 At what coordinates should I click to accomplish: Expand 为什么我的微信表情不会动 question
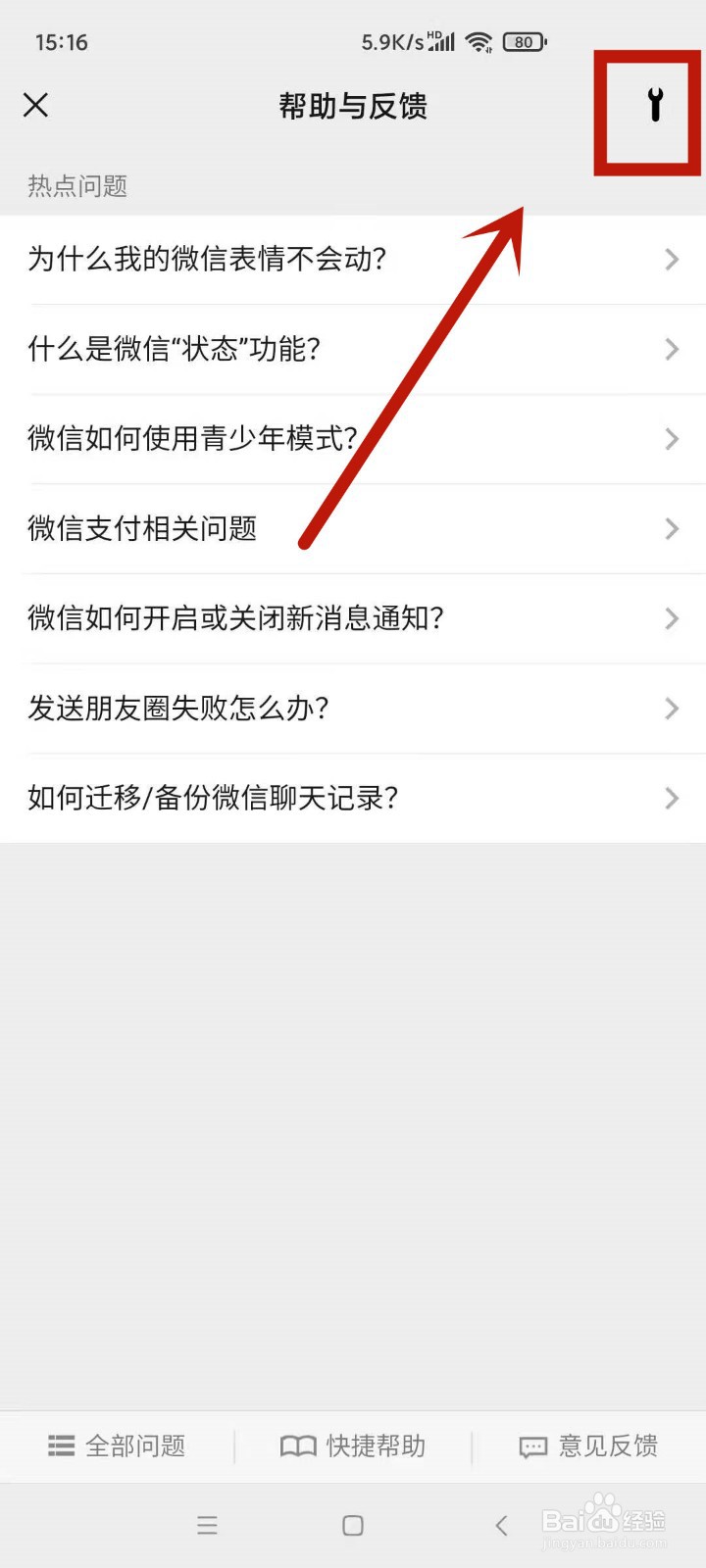353,259
